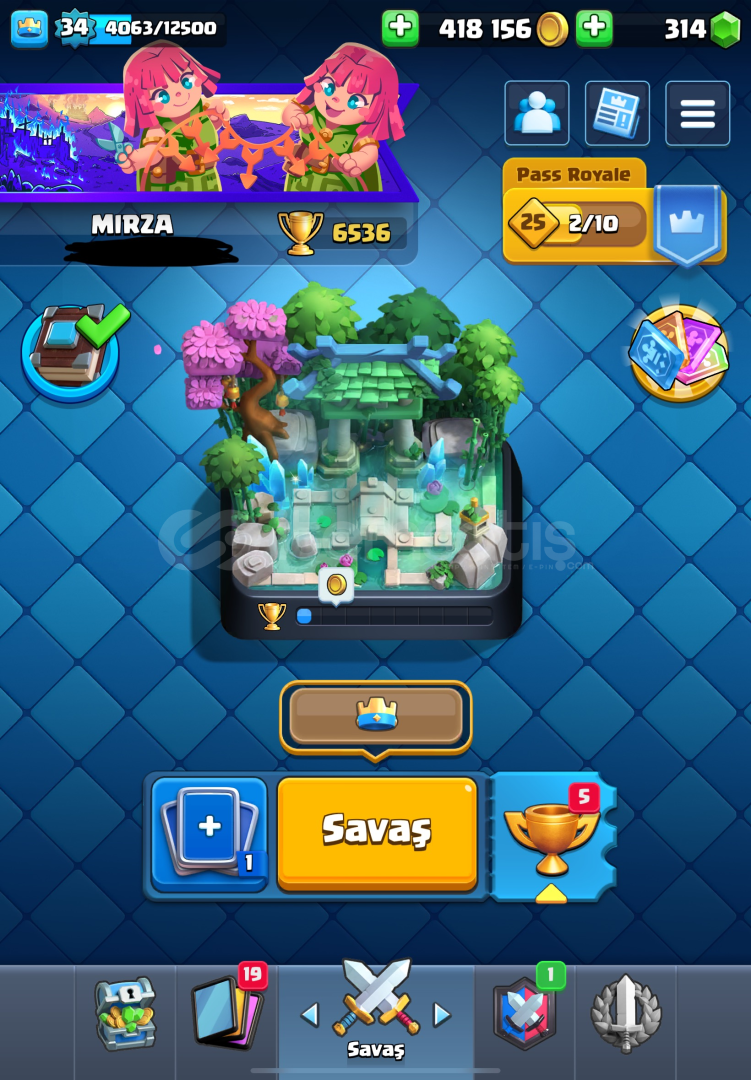
Task: Open the in-game settings hamburger menu
Action: click(x=697, y=113)
